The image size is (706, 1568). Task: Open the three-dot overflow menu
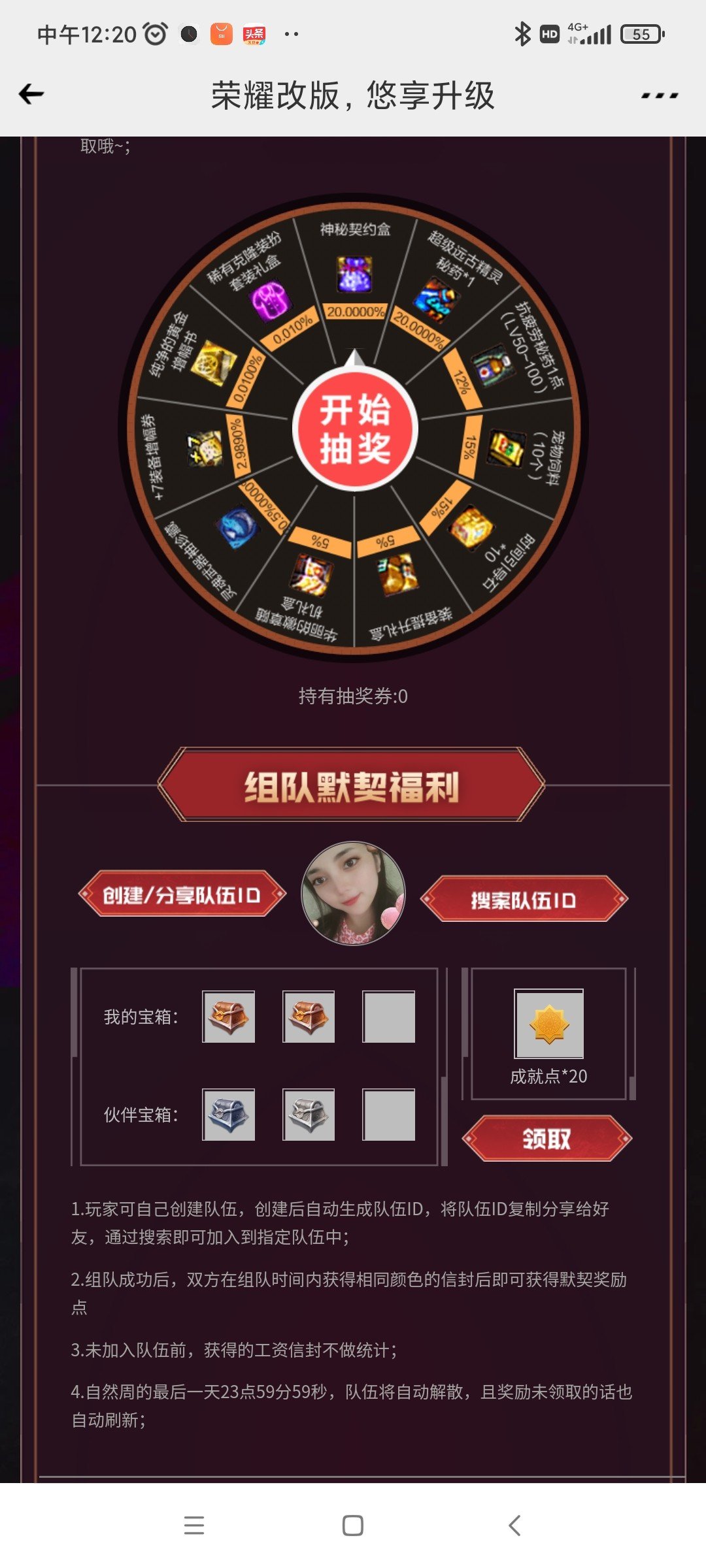[x=659, y=95]
